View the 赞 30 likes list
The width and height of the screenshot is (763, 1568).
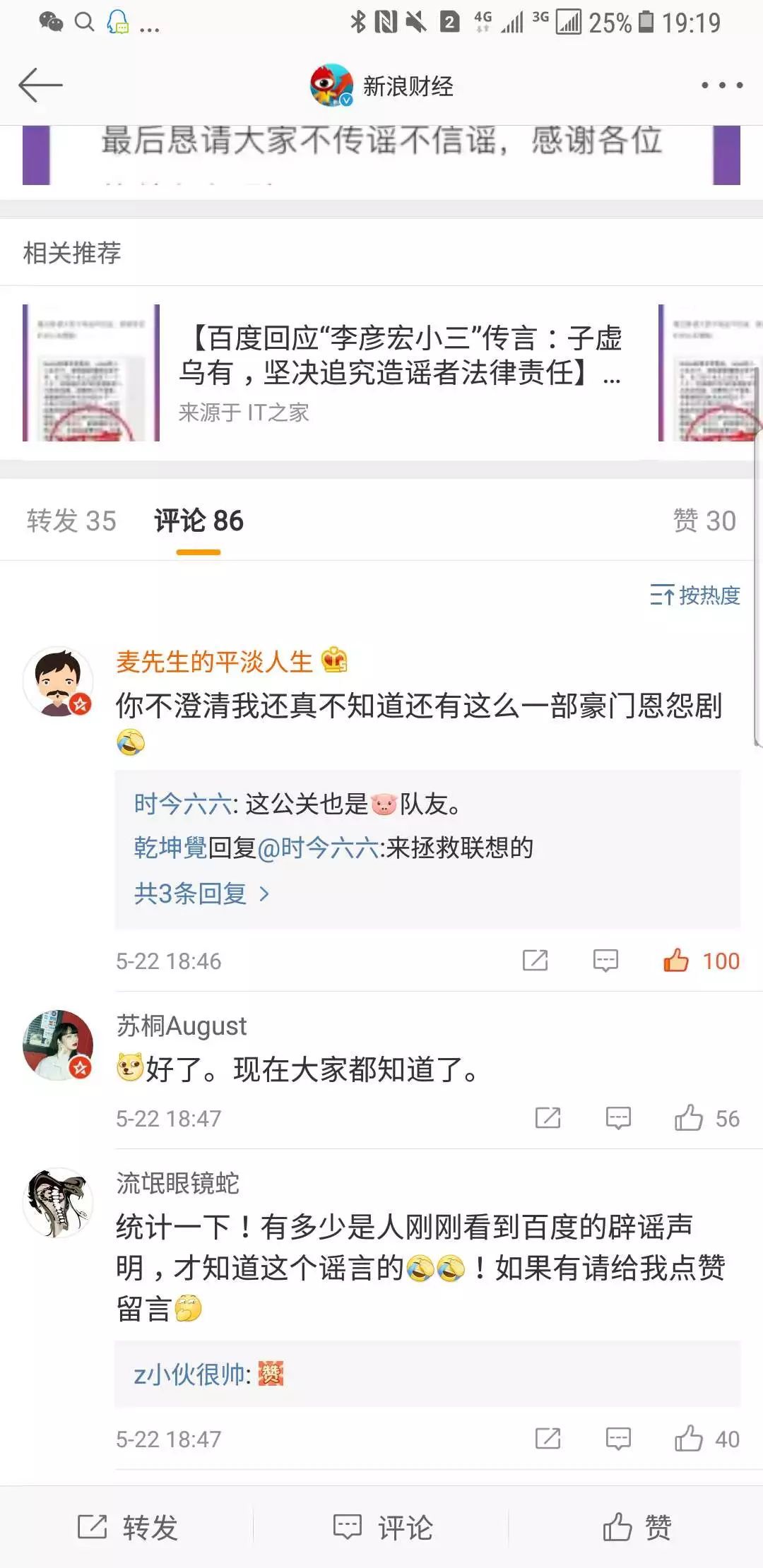704,521
